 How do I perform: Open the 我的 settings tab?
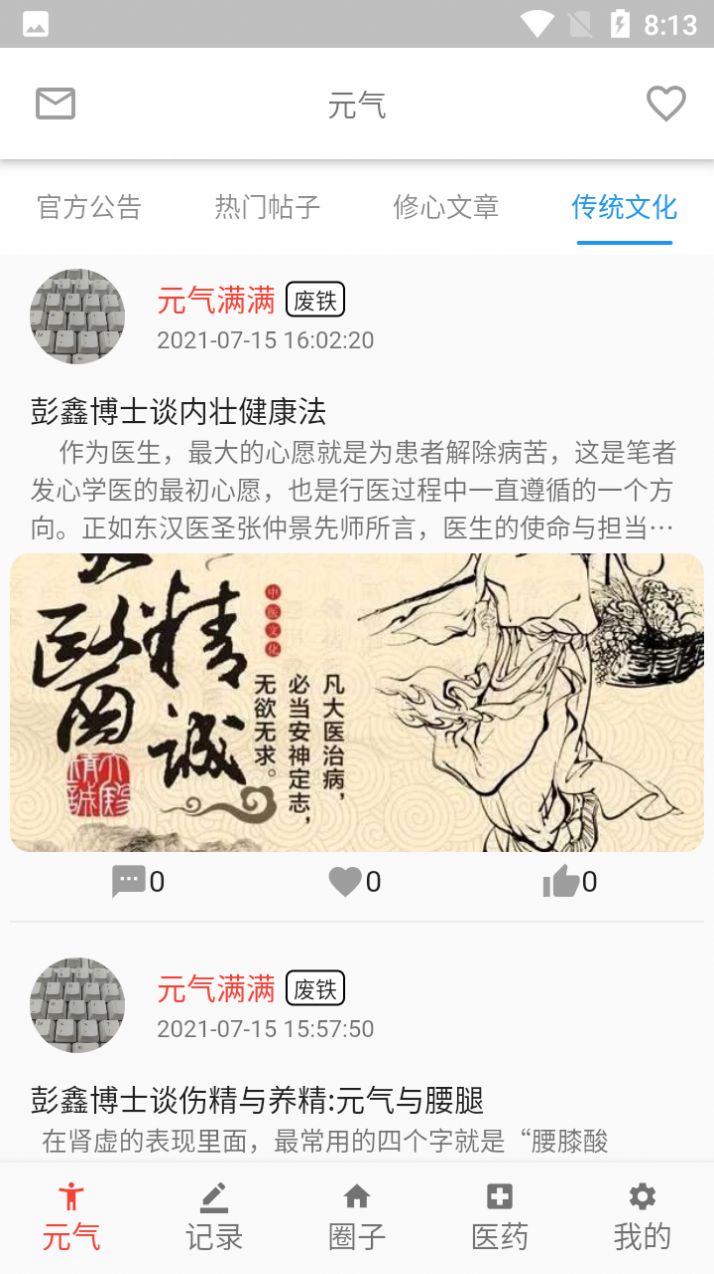pos(642,1216)
